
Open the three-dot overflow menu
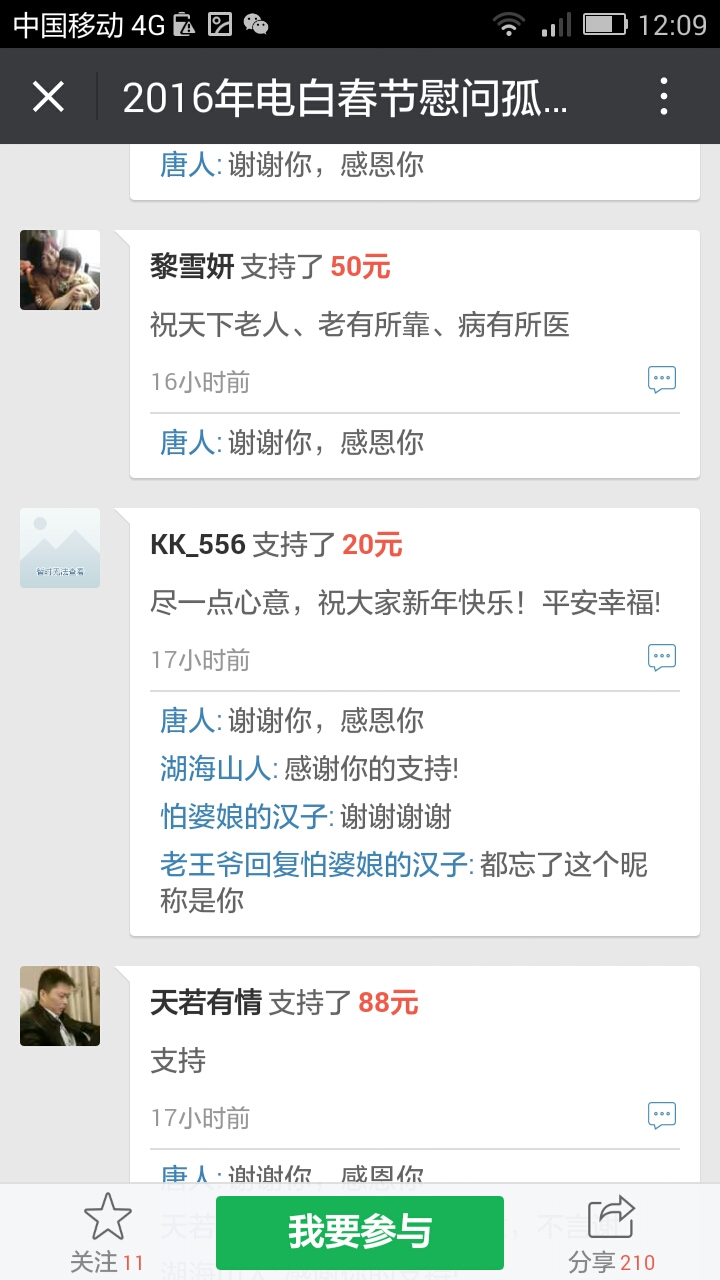664,97
